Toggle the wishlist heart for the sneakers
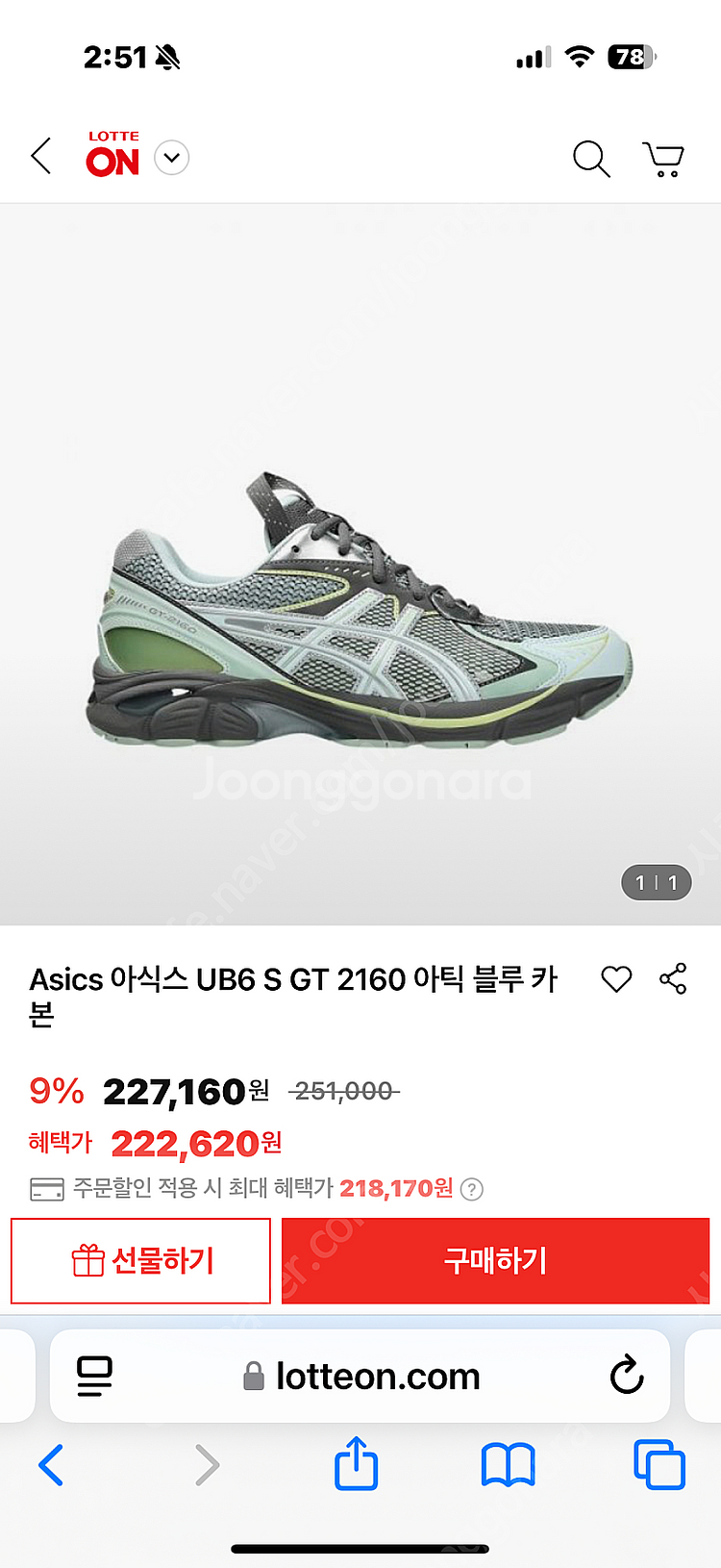The height and width of the screenshot is (1568, 721). 615,978
